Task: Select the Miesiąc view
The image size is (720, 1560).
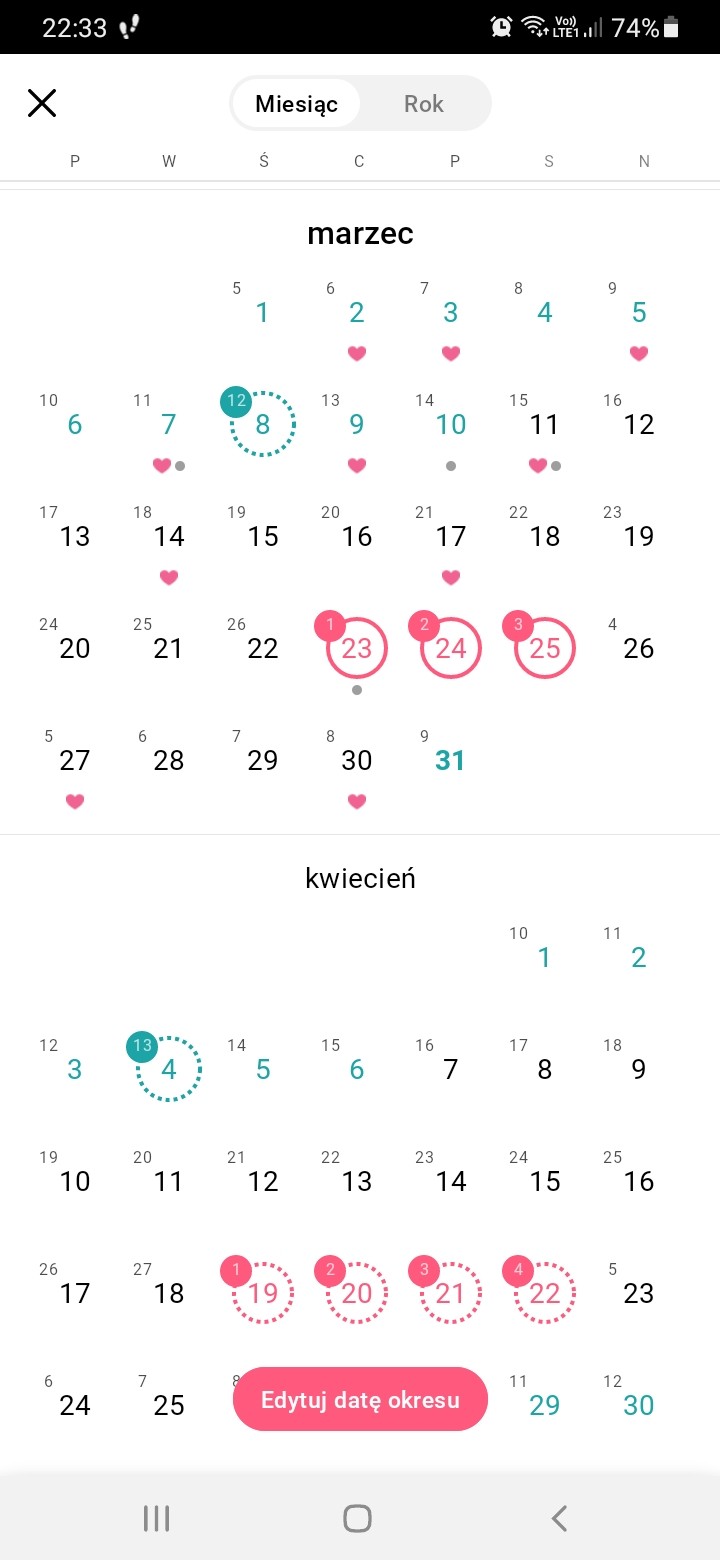Action: coord(296,104)
